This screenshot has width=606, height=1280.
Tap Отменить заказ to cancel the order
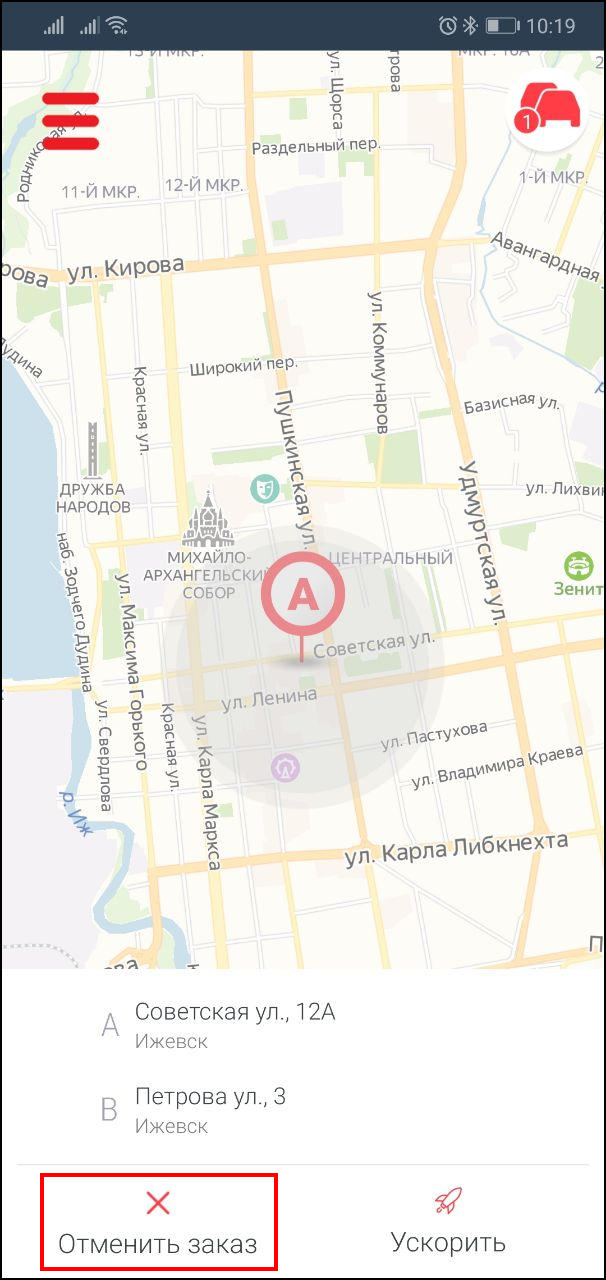point(158,1224)
